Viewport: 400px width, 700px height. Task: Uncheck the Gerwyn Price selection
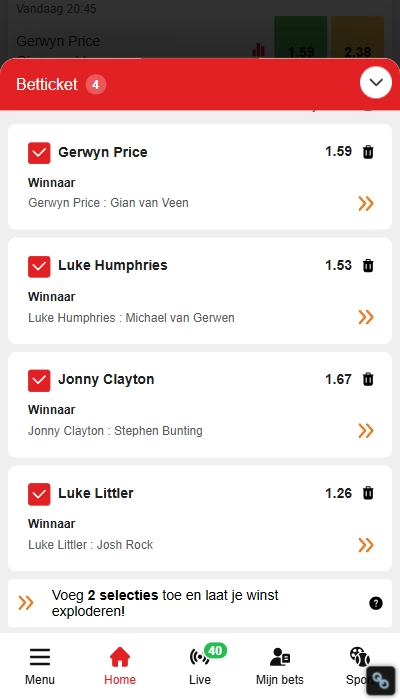tap(39, 153)
